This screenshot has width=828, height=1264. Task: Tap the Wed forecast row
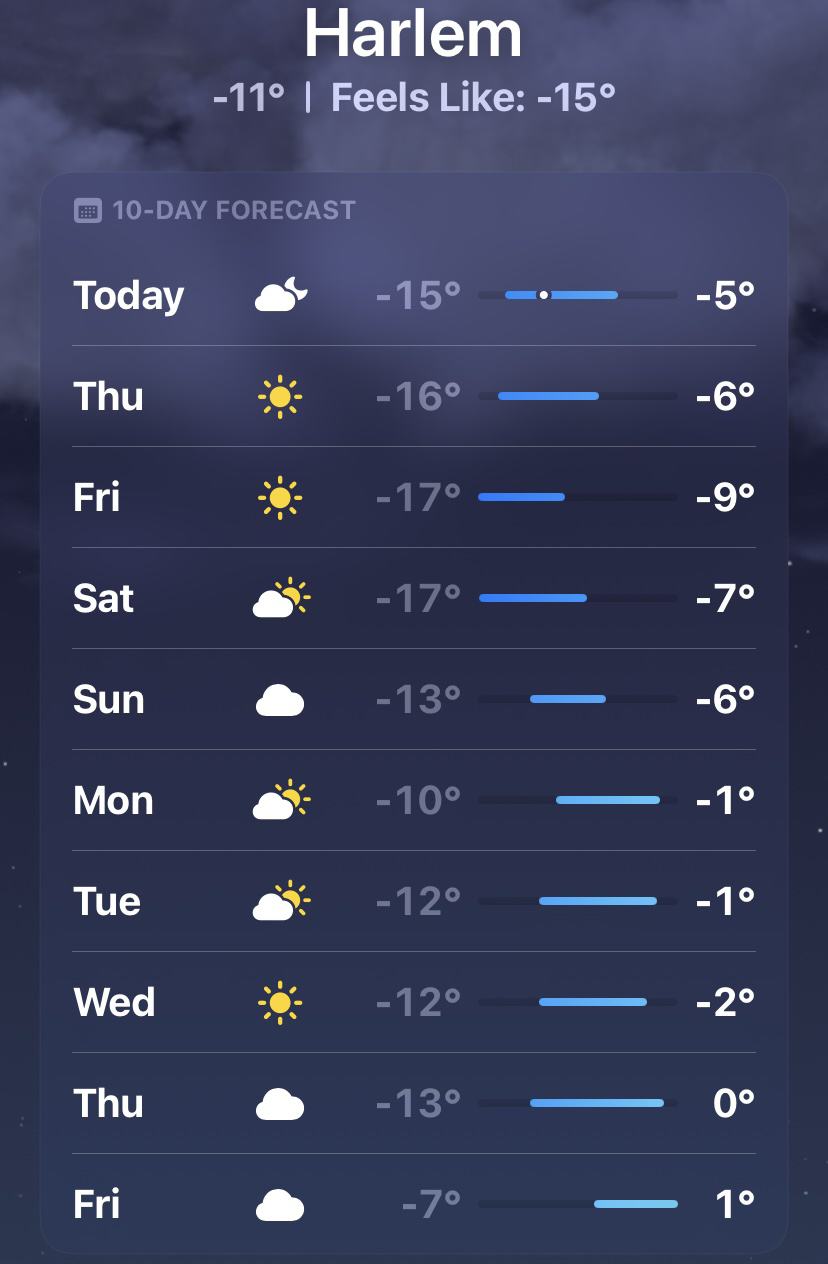[414, 1002]
